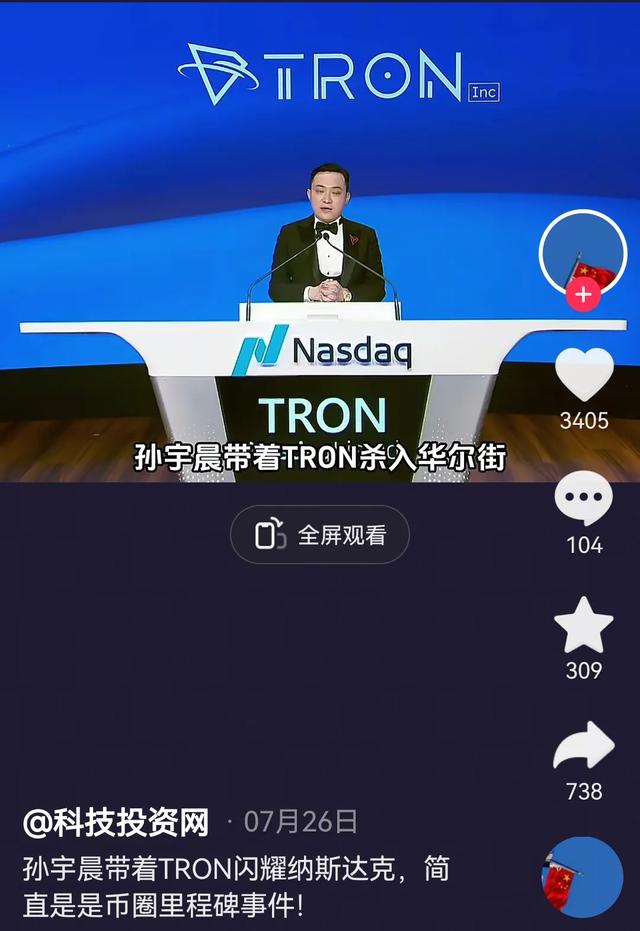The image size is (640, 931).
Task: Share the video via the arrow icon
Action: pyautogui.click(x=584, y=748)
